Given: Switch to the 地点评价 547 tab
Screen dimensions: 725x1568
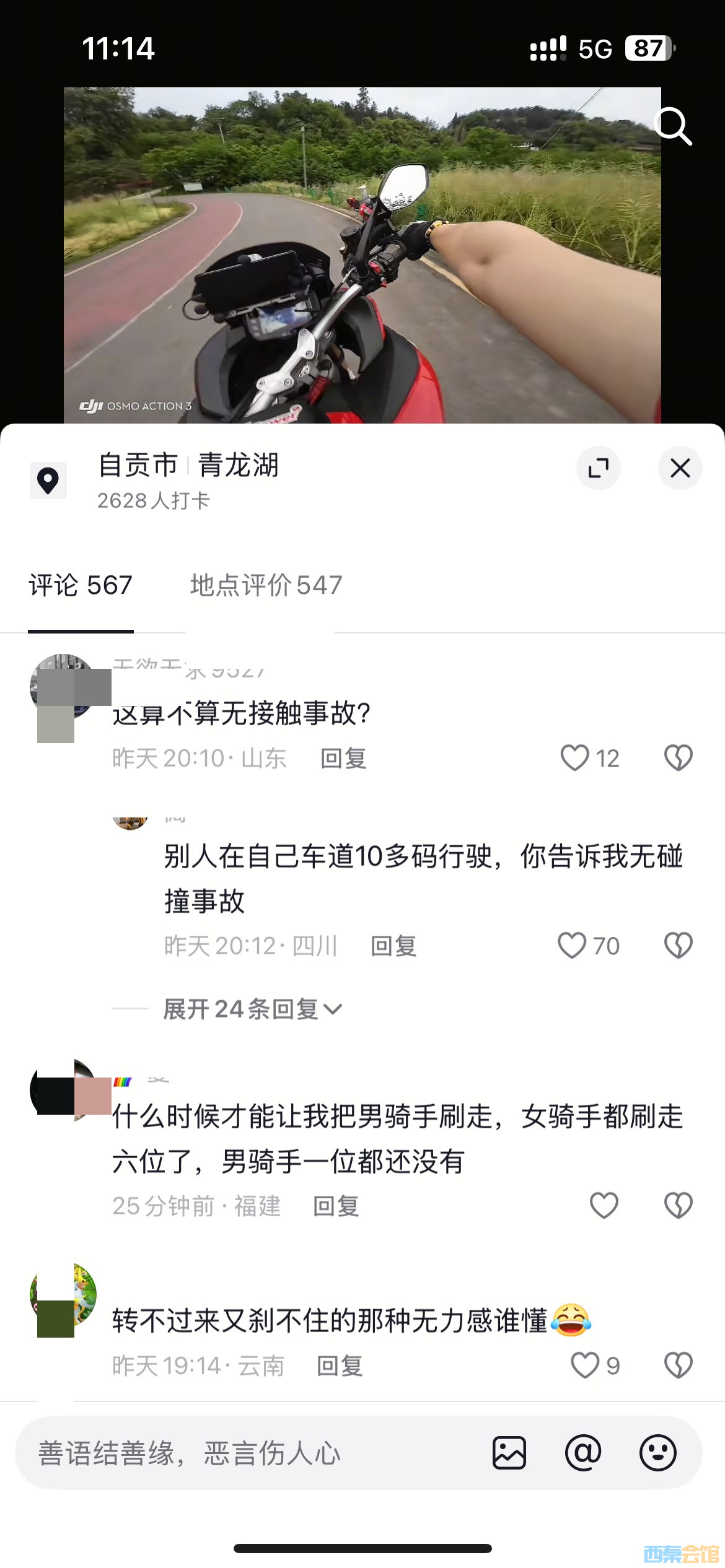Looking at the screenshot, I should (x=266, y=585).
